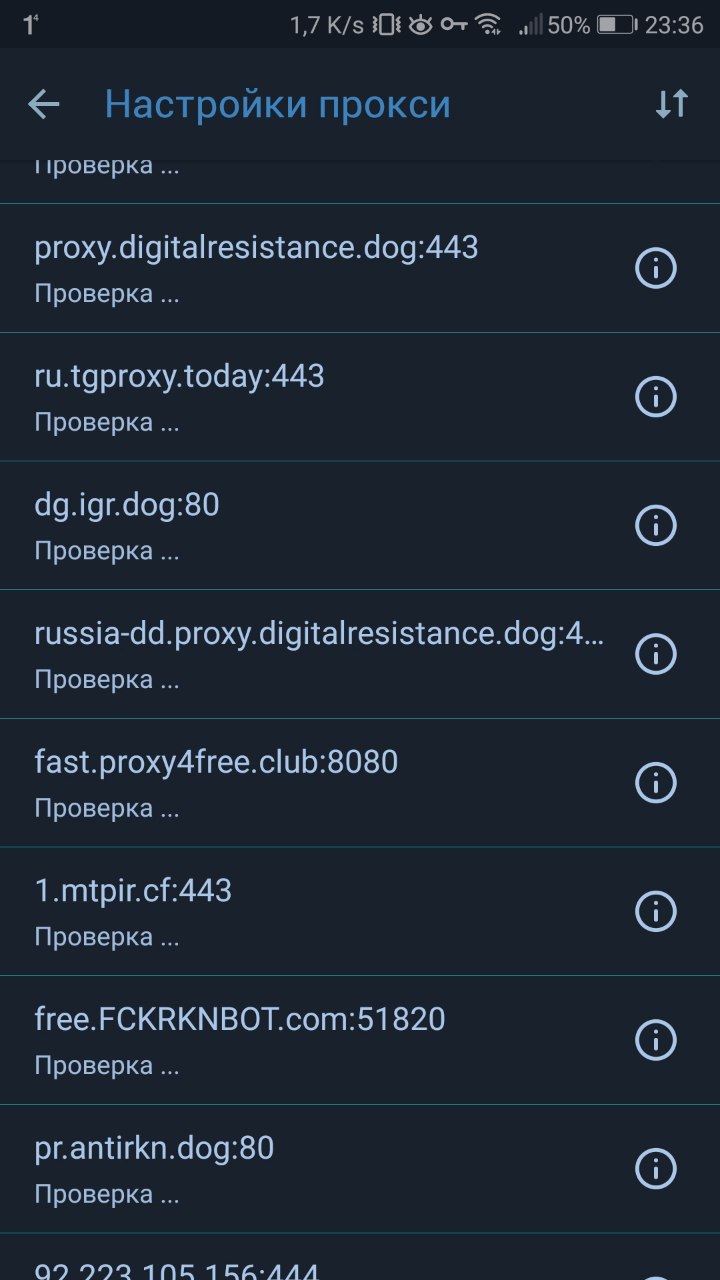Open info for 1.mtpir.cf:443
720x1280 pixels.
[x=656, y=912]
